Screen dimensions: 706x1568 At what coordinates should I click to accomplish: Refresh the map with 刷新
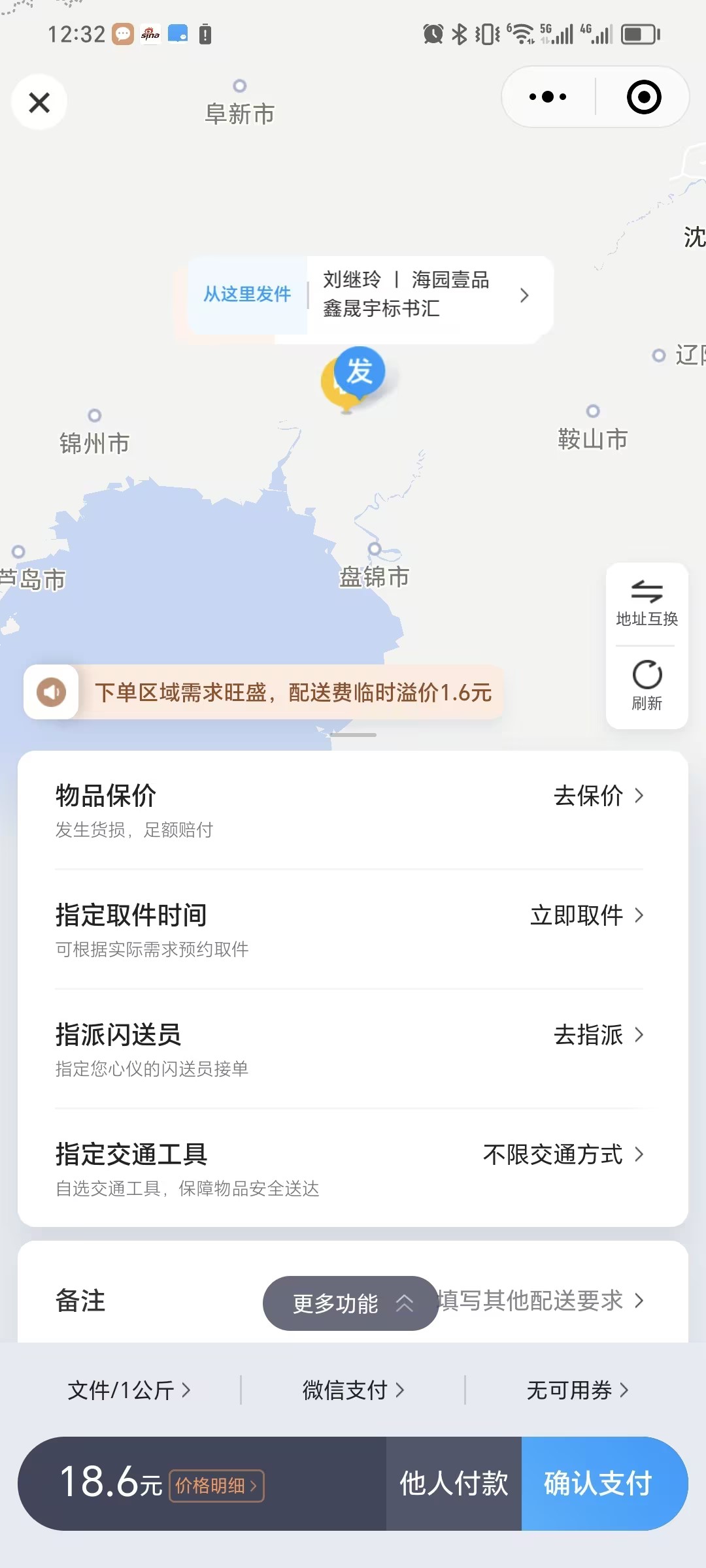point(647,685)
